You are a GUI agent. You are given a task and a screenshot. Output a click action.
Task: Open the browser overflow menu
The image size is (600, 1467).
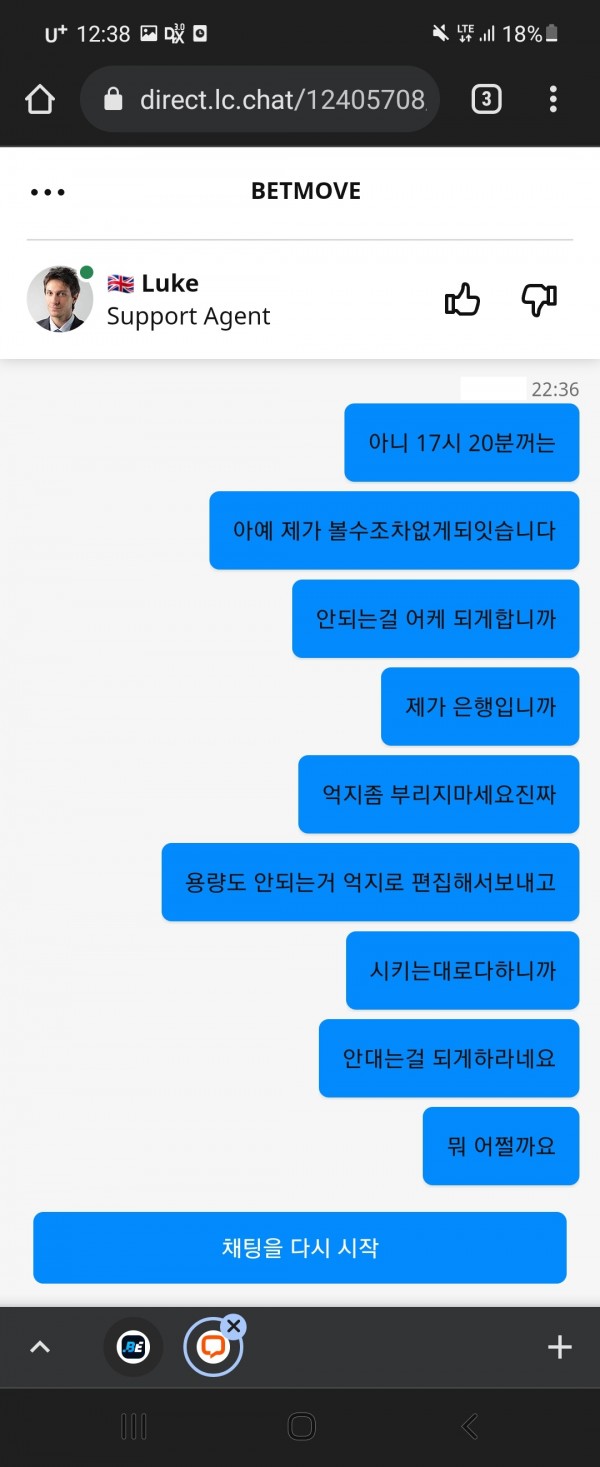553,99
